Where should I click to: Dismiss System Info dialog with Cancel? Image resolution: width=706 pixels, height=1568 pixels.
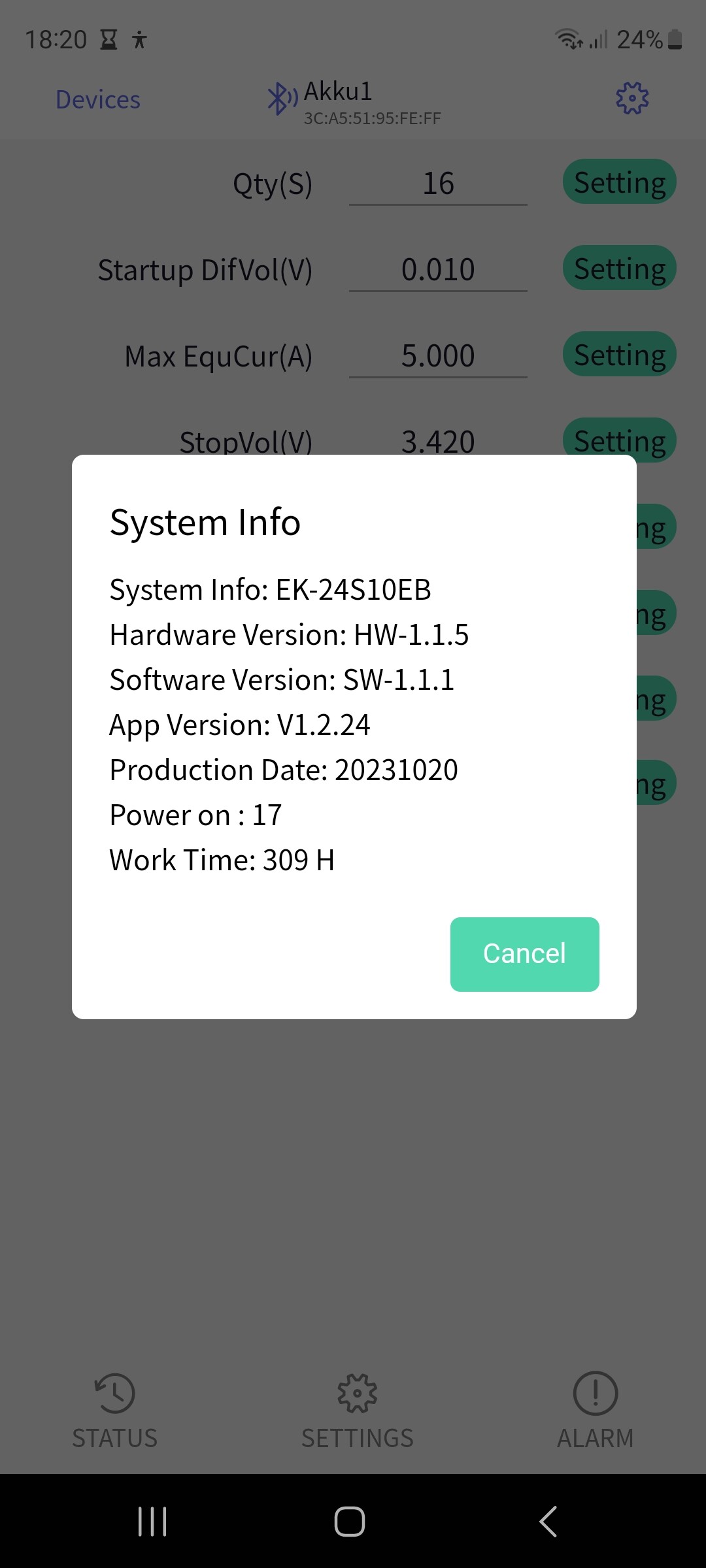tap(524, 954)
